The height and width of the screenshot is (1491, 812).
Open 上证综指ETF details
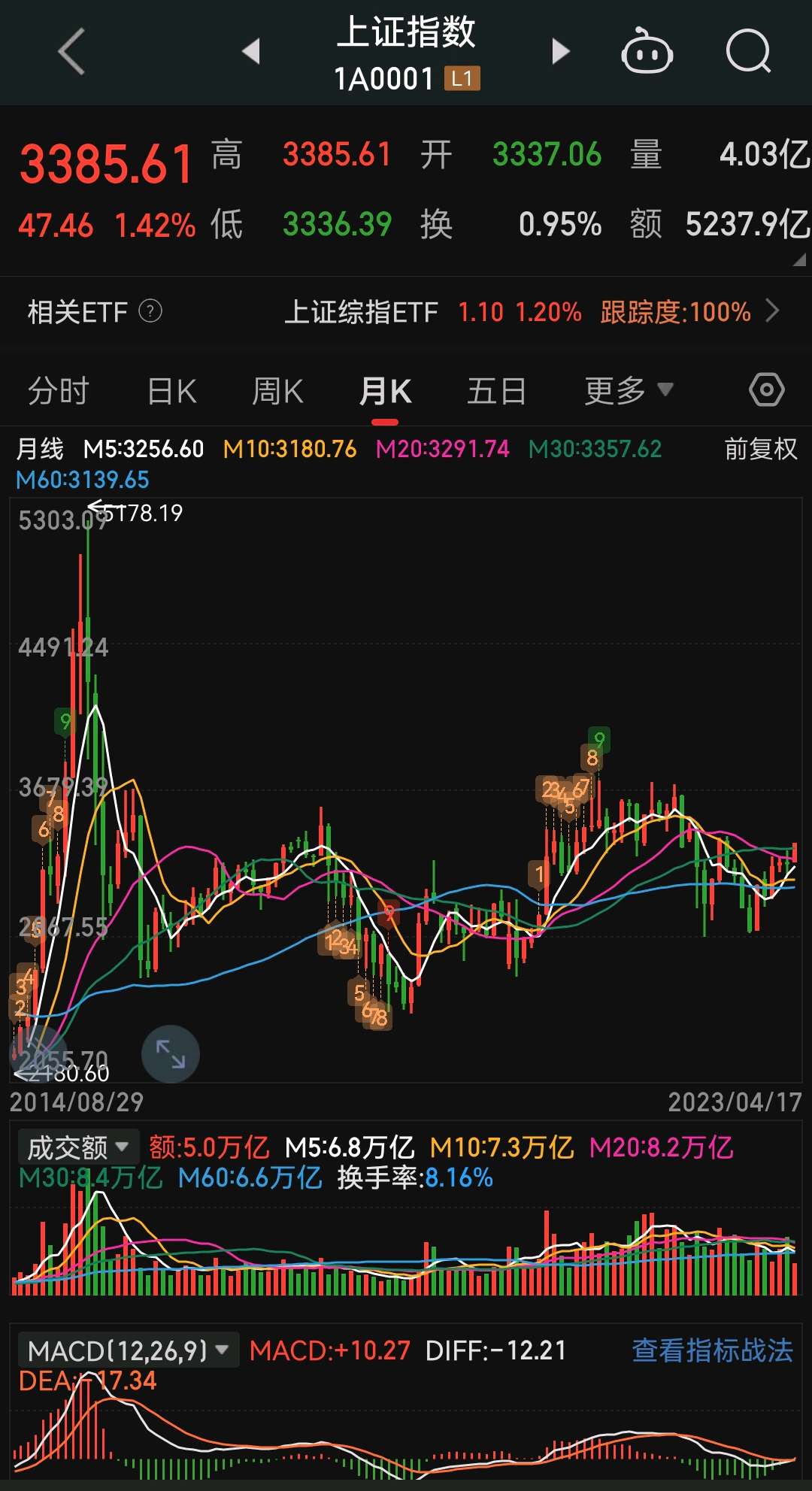tap(364, 312)
